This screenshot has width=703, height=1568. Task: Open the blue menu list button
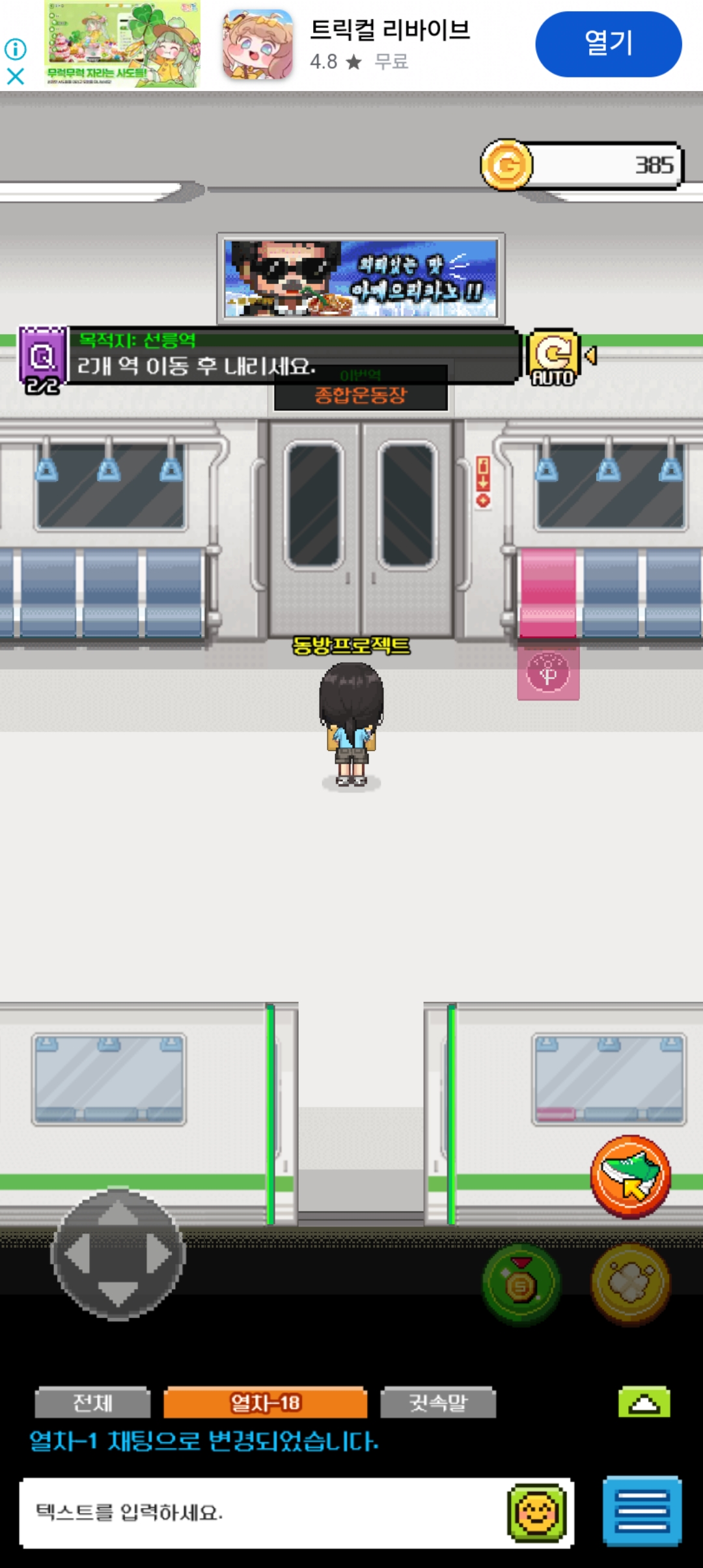click(642, 1512)
